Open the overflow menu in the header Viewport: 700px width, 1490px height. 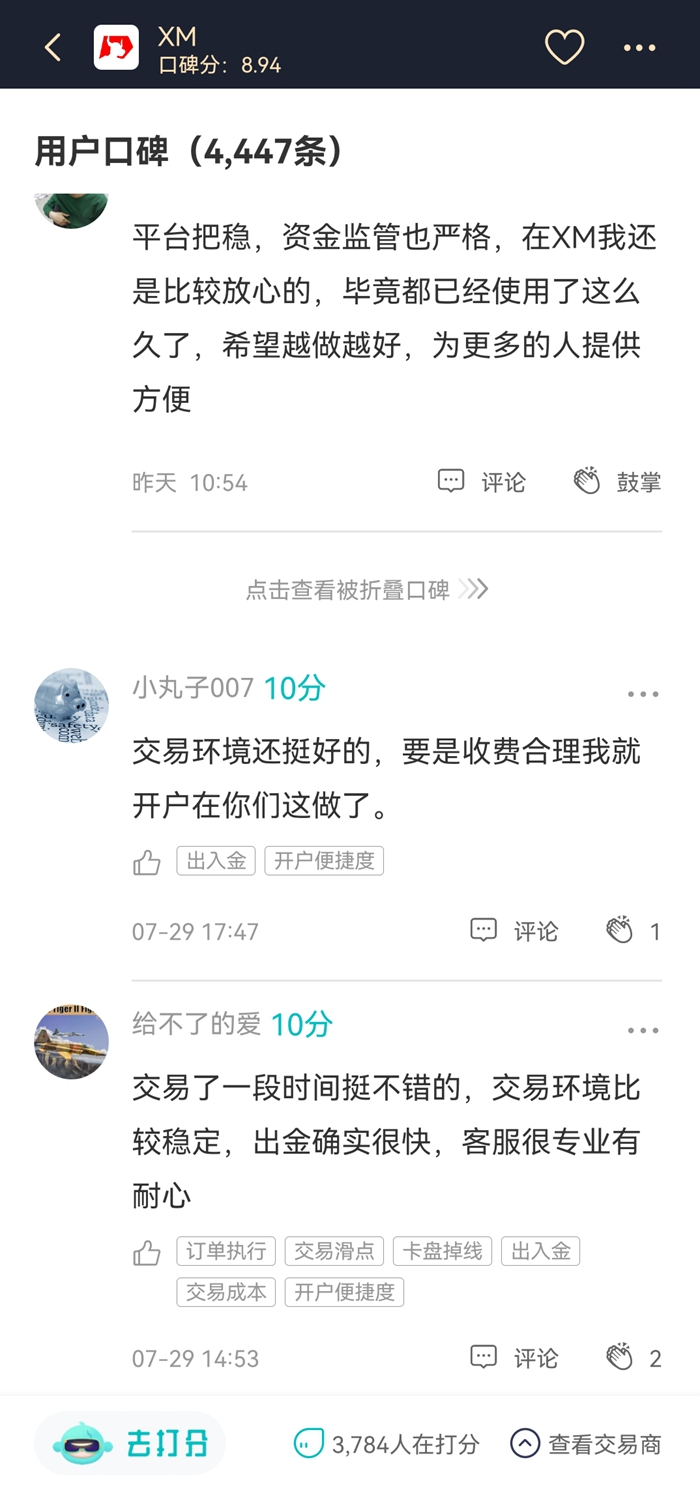click(x=639, y=47)
